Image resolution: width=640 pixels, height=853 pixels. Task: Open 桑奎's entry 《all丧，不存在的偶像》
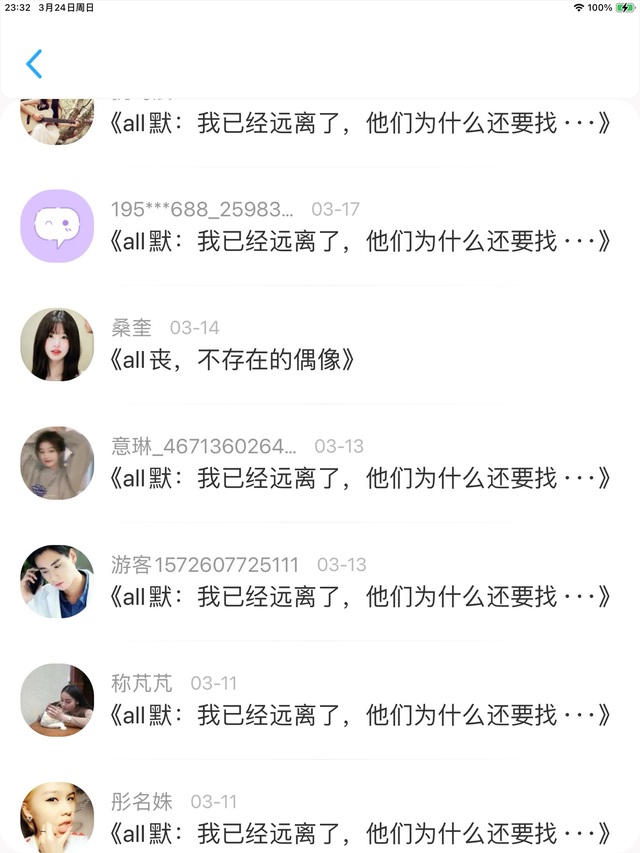point(232,360)
